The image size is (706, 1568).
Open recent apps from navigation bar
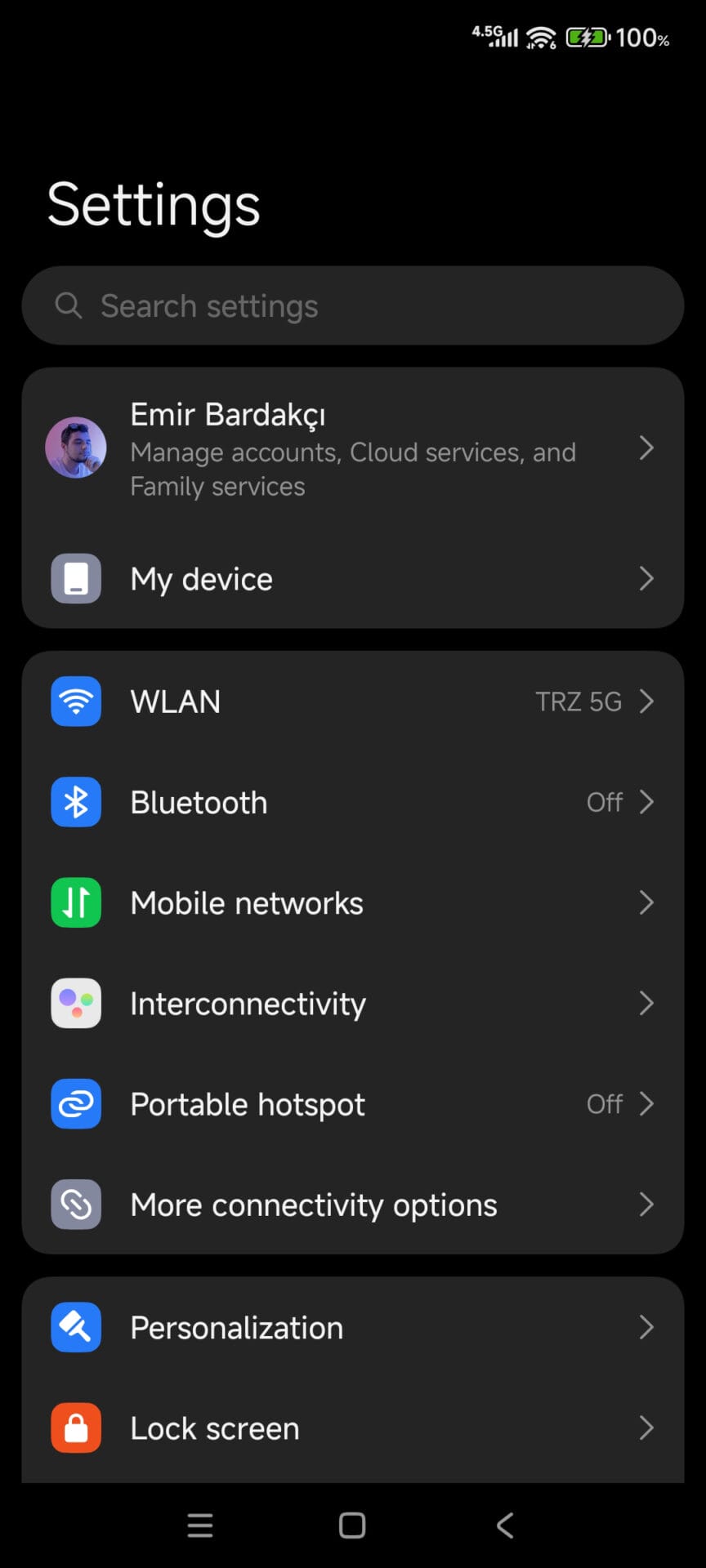tap(200, 1525)
